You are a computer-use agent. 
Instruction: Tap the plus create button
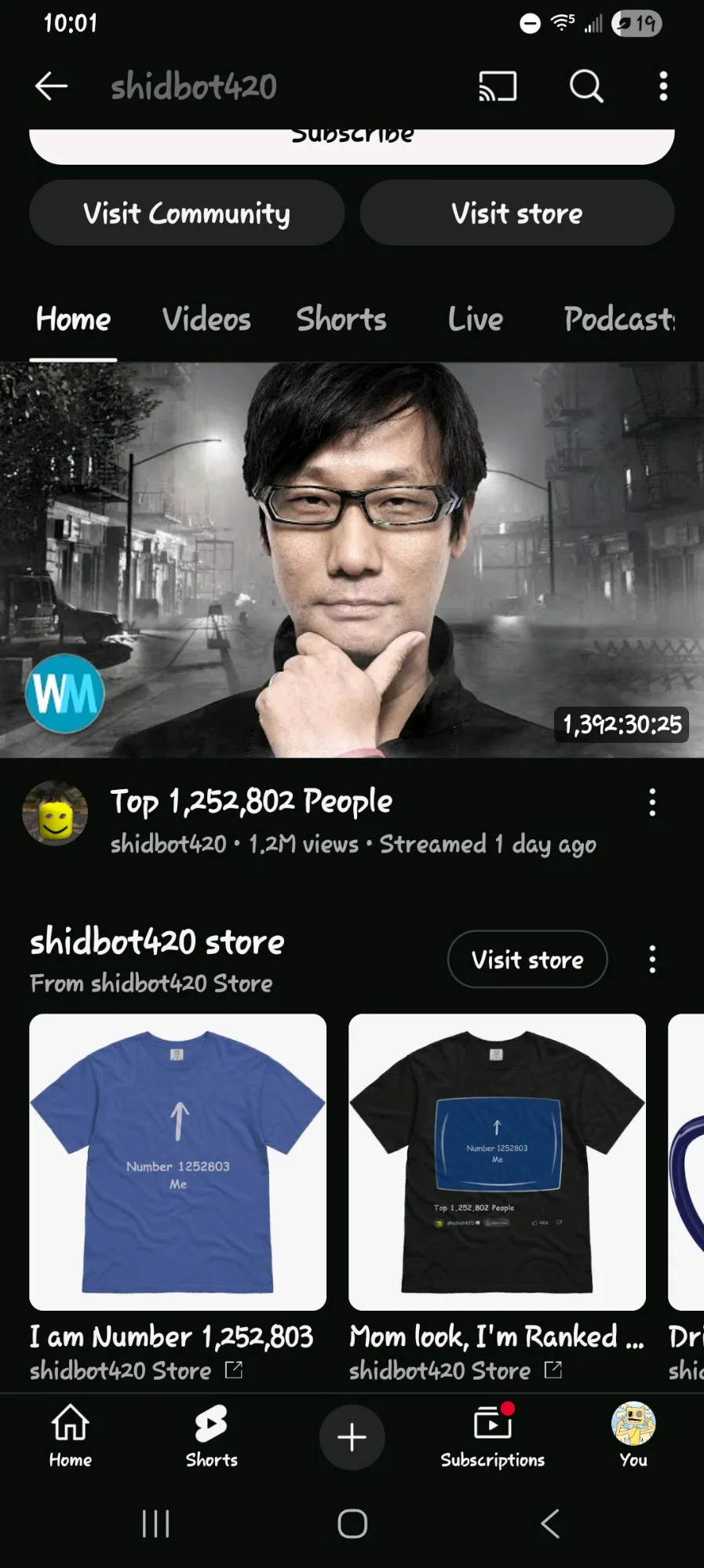[352, 1437]
